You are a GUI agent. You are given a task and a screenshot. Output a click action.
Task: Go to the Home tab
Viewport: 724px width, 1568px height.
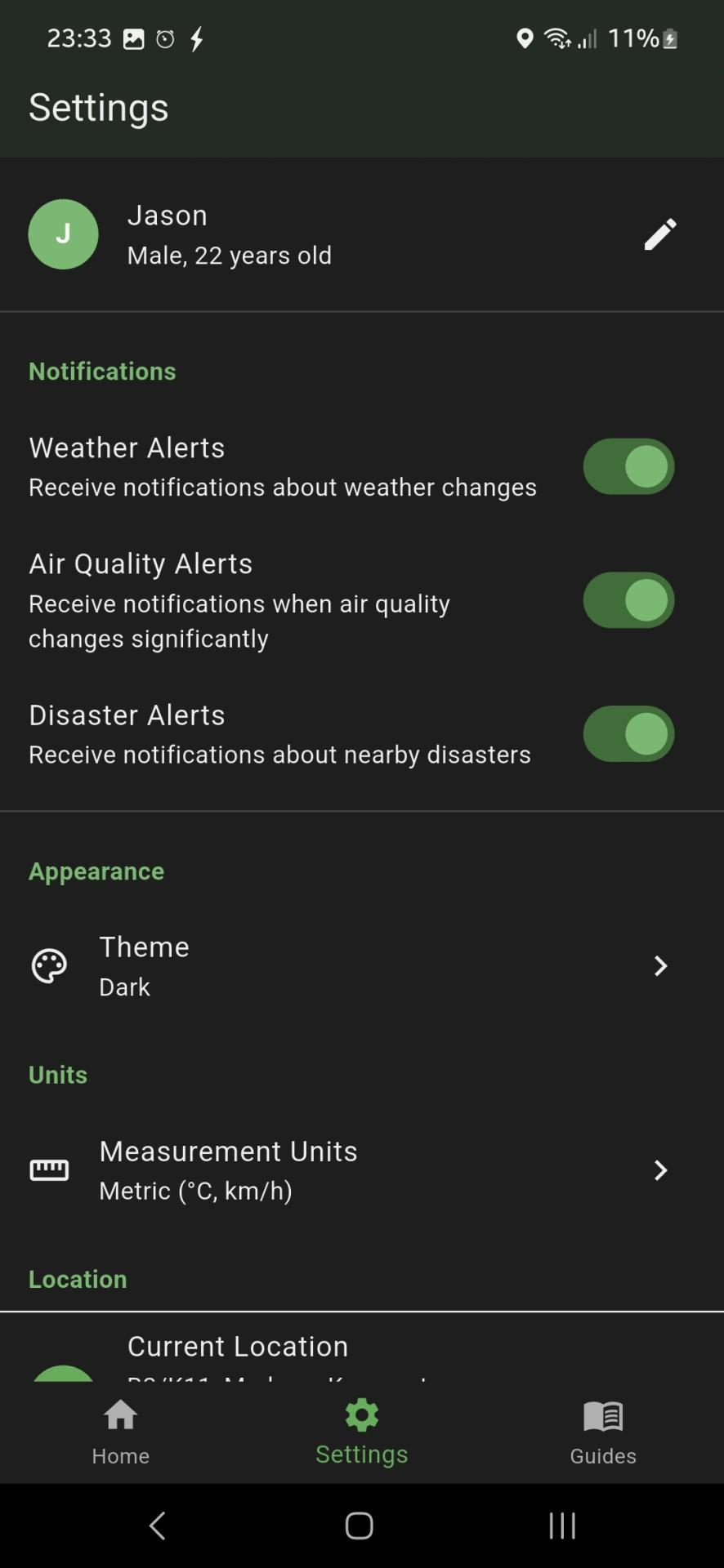(x=121, y=1432)
